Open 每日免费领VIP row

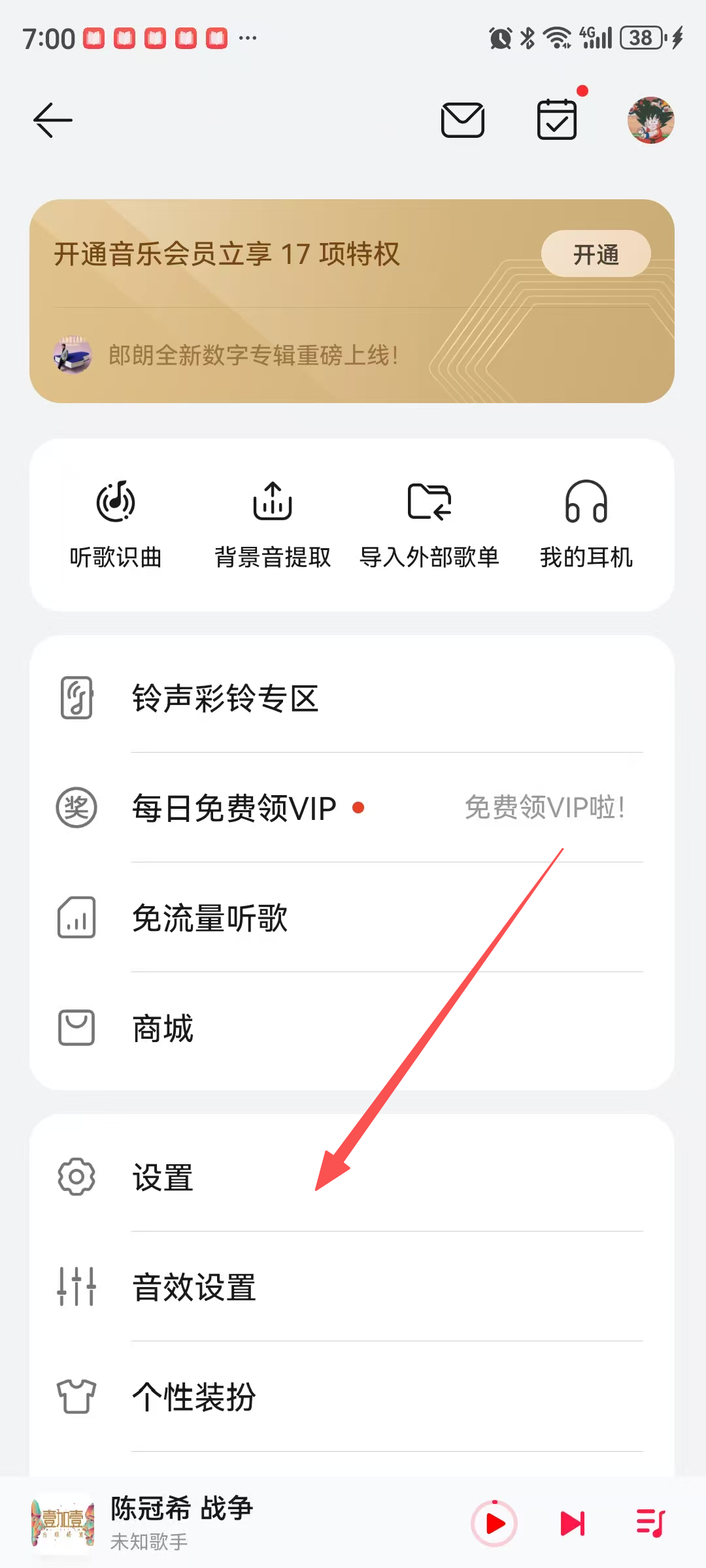pyautogui.click(x=353, y=808)
